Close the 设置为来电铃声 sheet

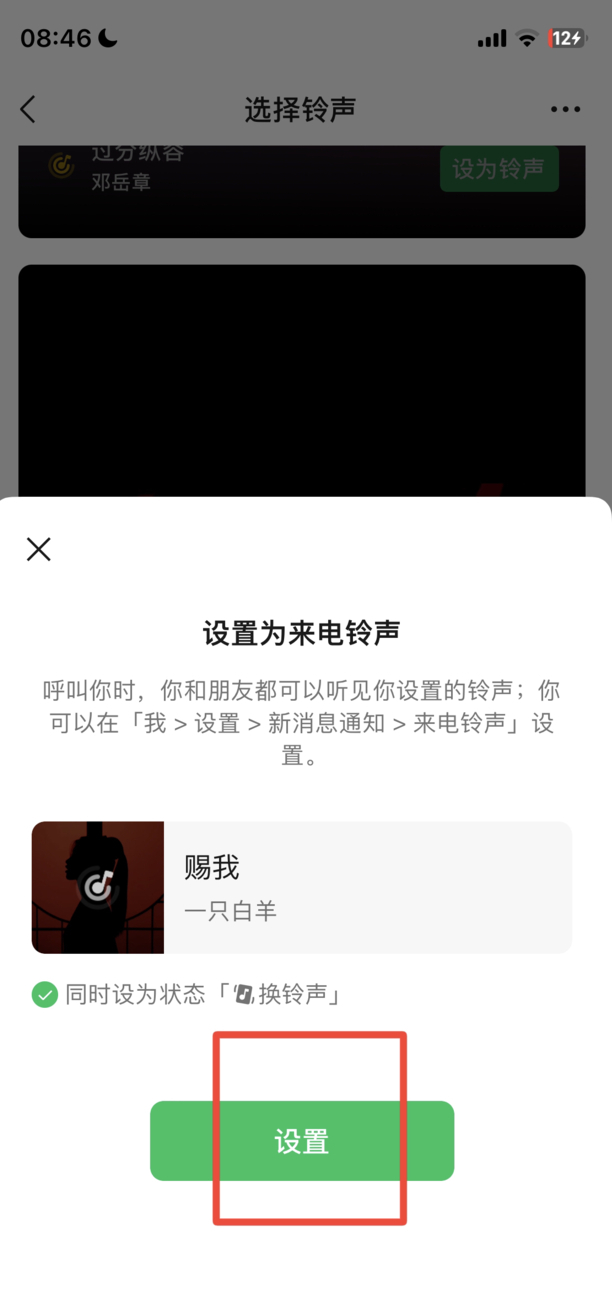(39, 549)
